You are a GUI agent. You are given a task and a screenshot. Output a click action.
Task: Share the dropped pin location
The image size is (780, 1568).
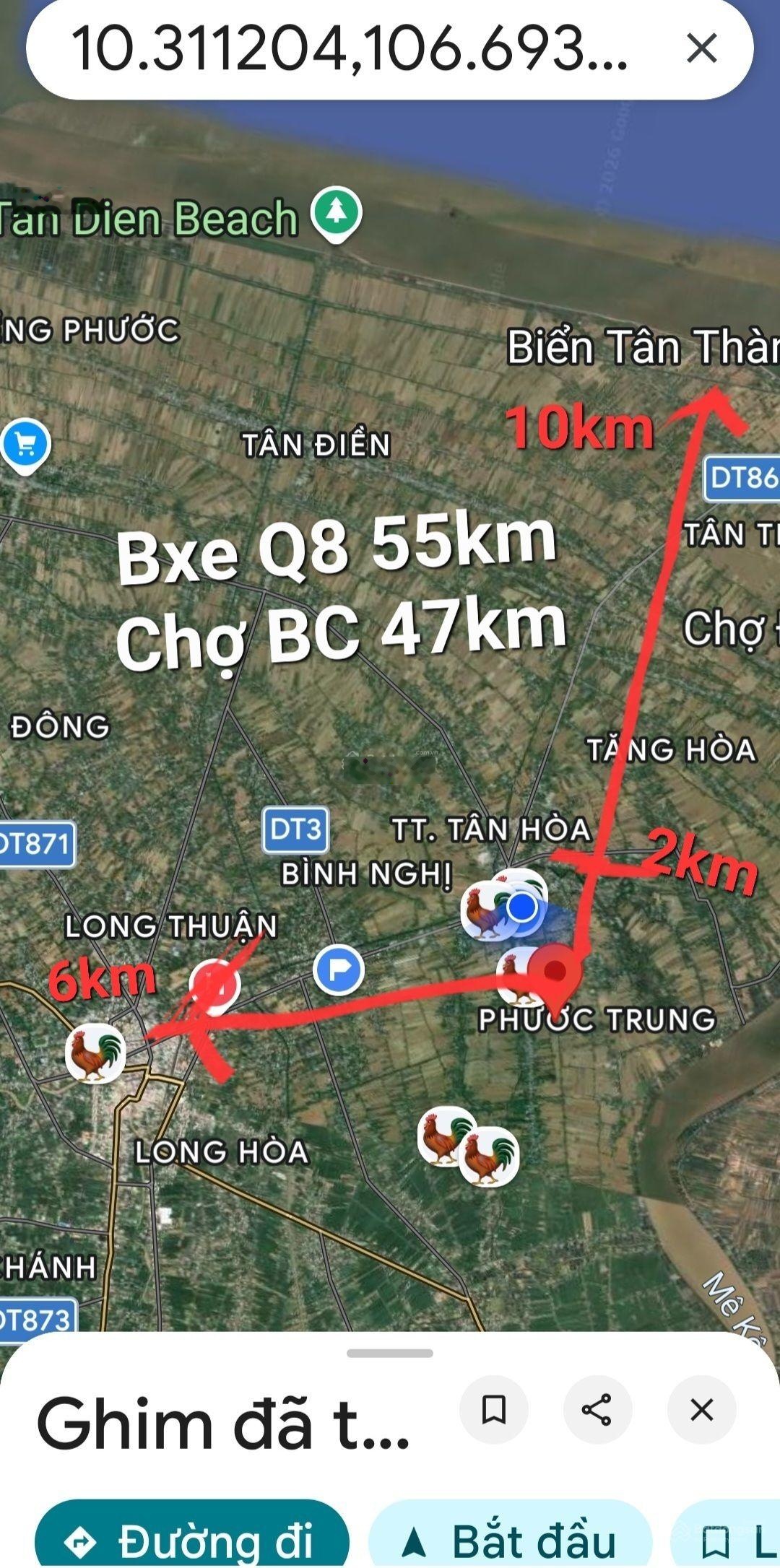pos(597,1409)
